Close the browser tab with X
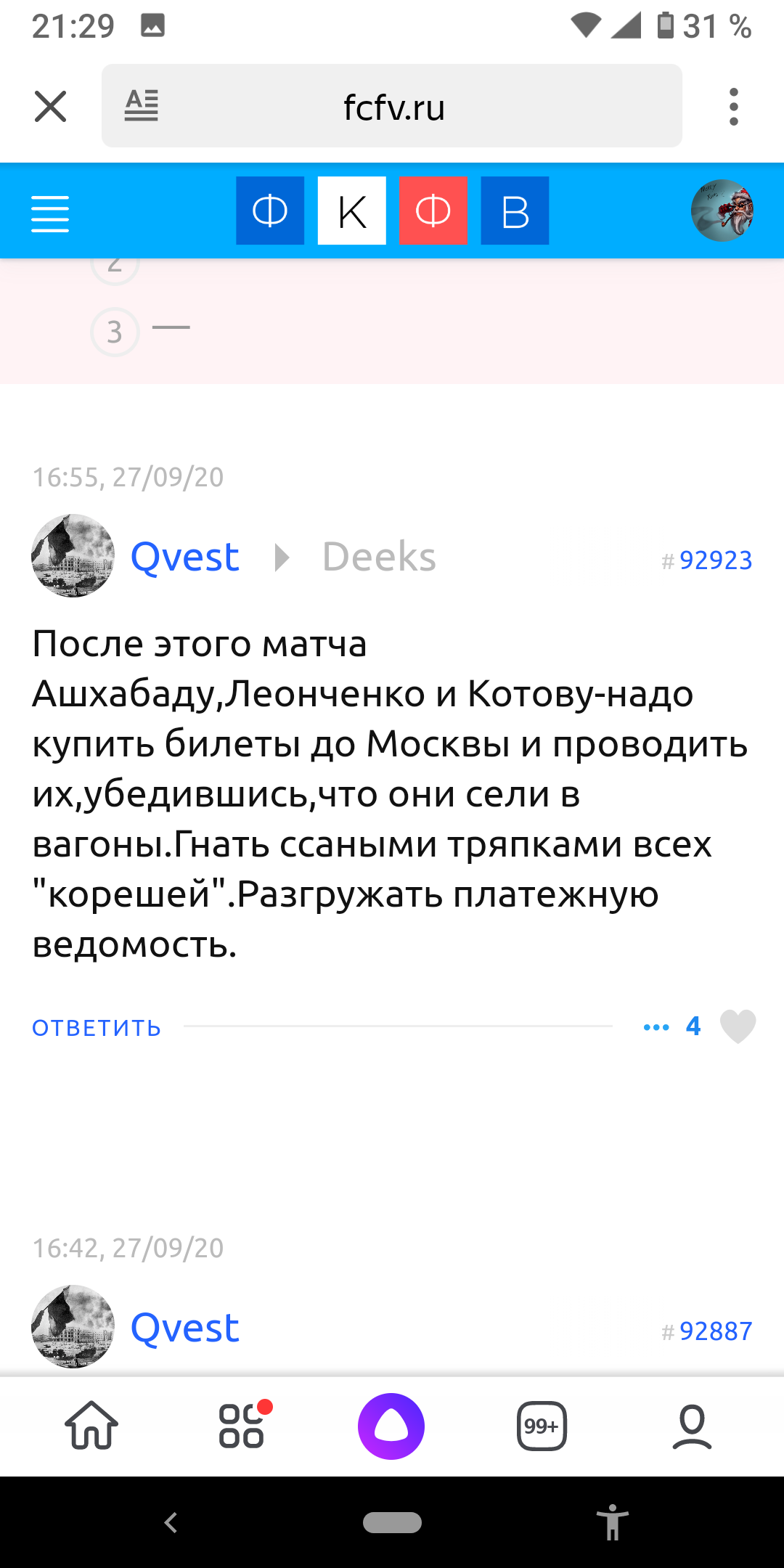 [x=50, y=107]
